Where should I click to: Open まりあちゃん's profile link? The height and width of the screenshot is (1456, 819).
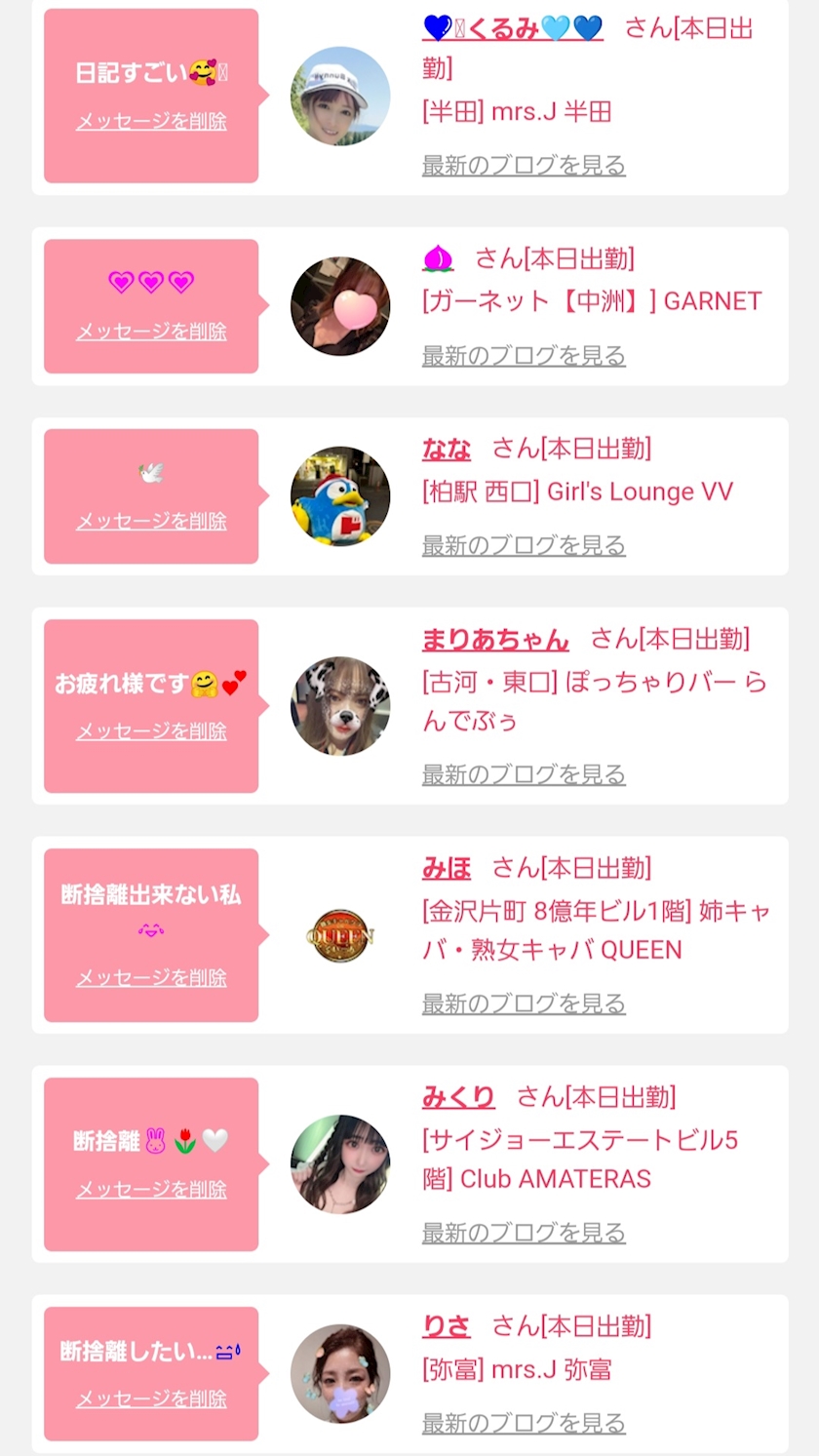pos(495,639)
